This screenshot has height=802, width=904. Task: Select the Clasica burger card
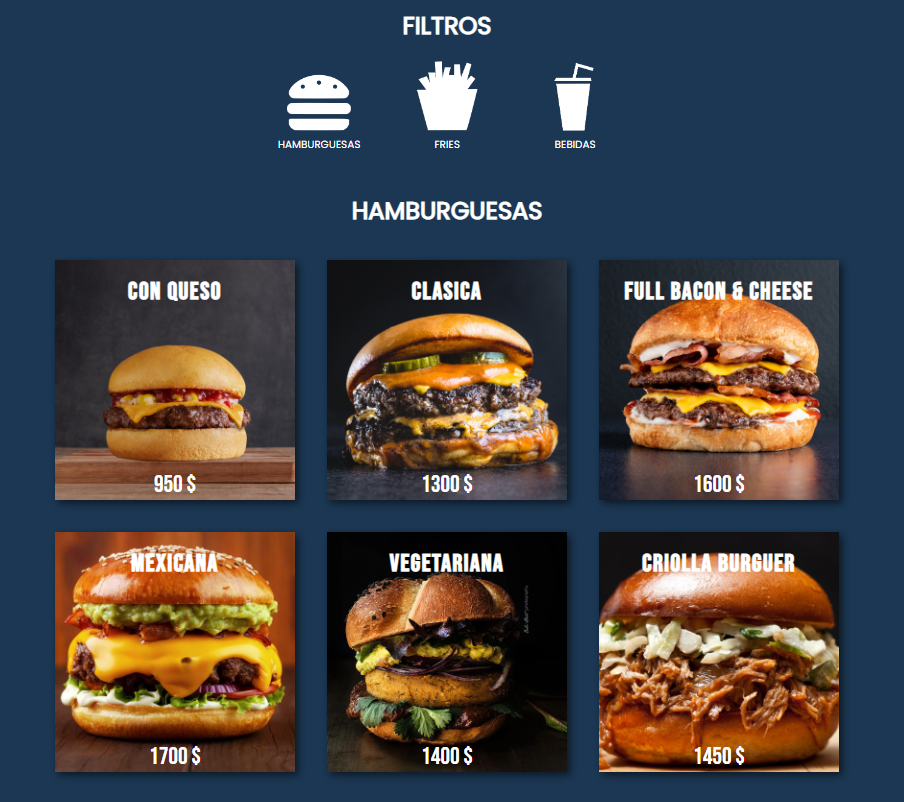click(447, 380)
